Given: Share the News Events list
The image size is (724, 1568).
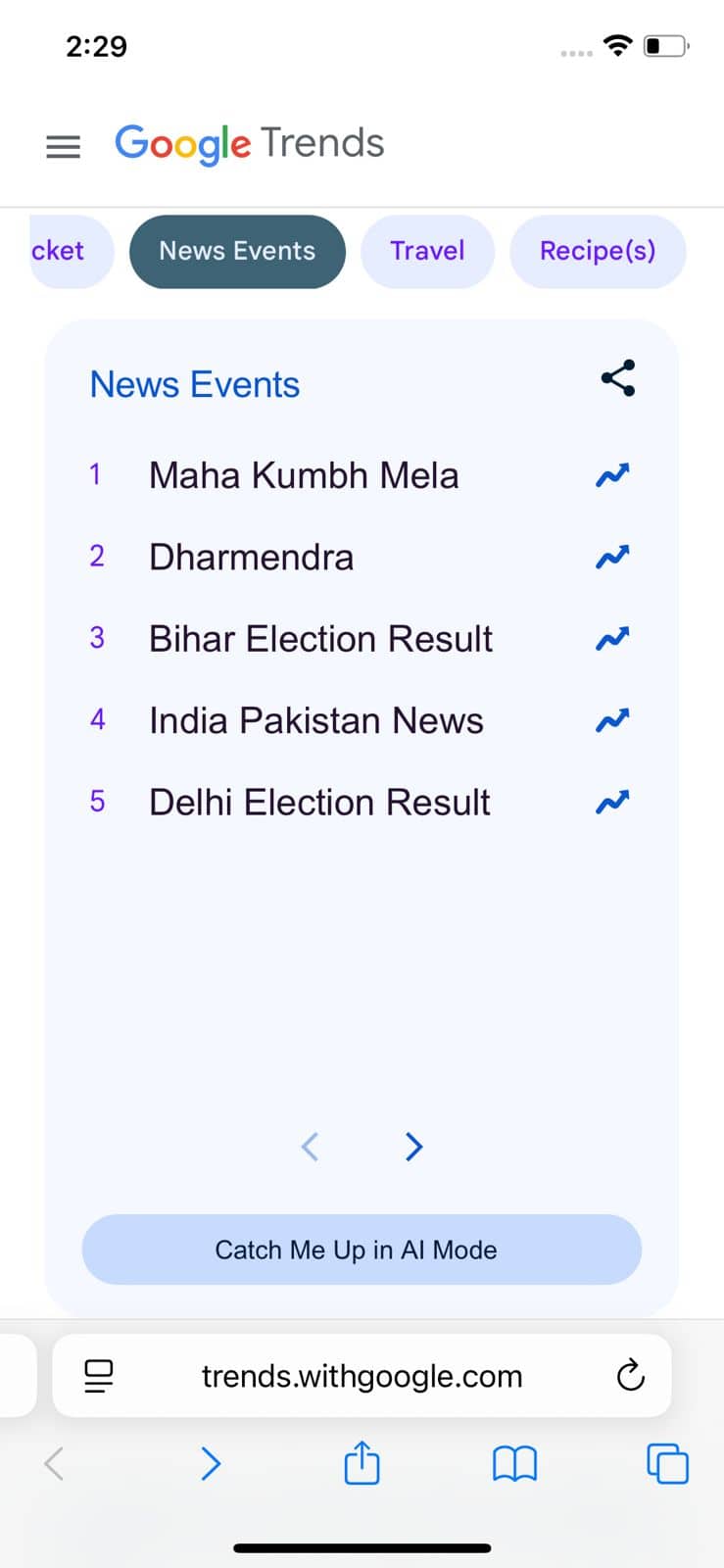Looking at the screenshot, I should (x=617, y=378).
